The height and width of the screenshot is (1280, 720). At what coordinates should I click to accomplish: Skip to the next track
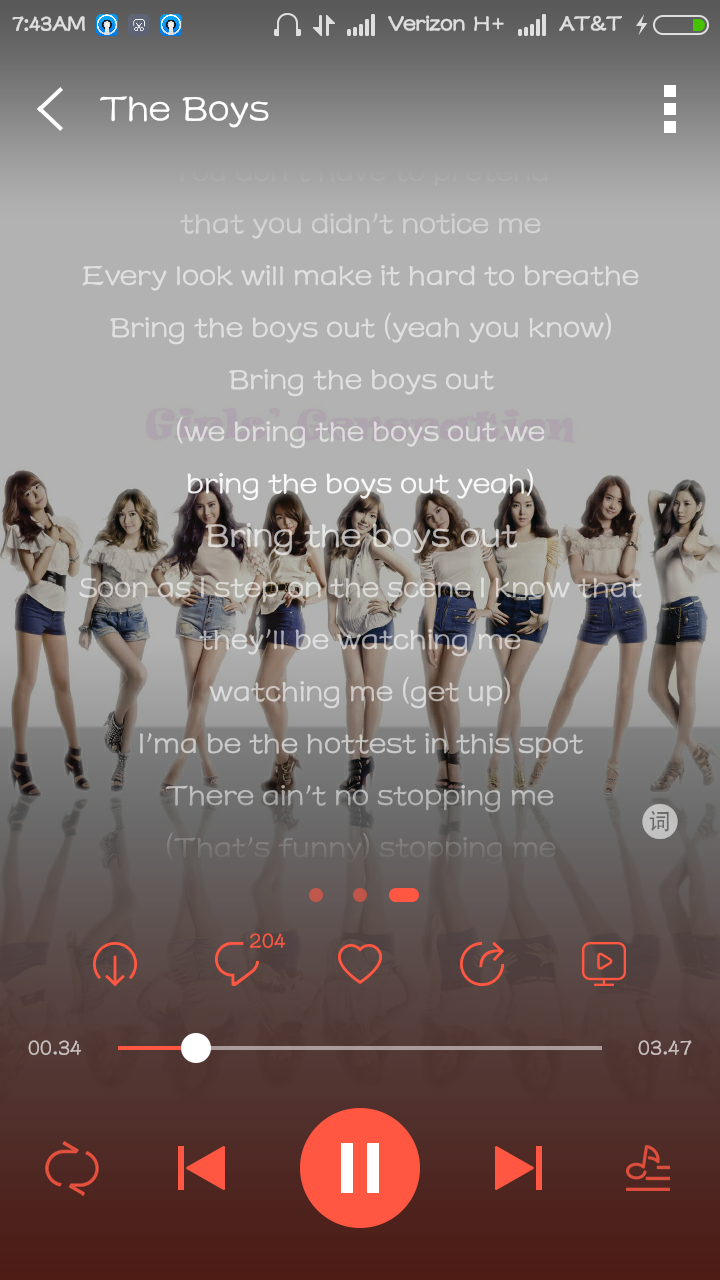[518, 1168]
